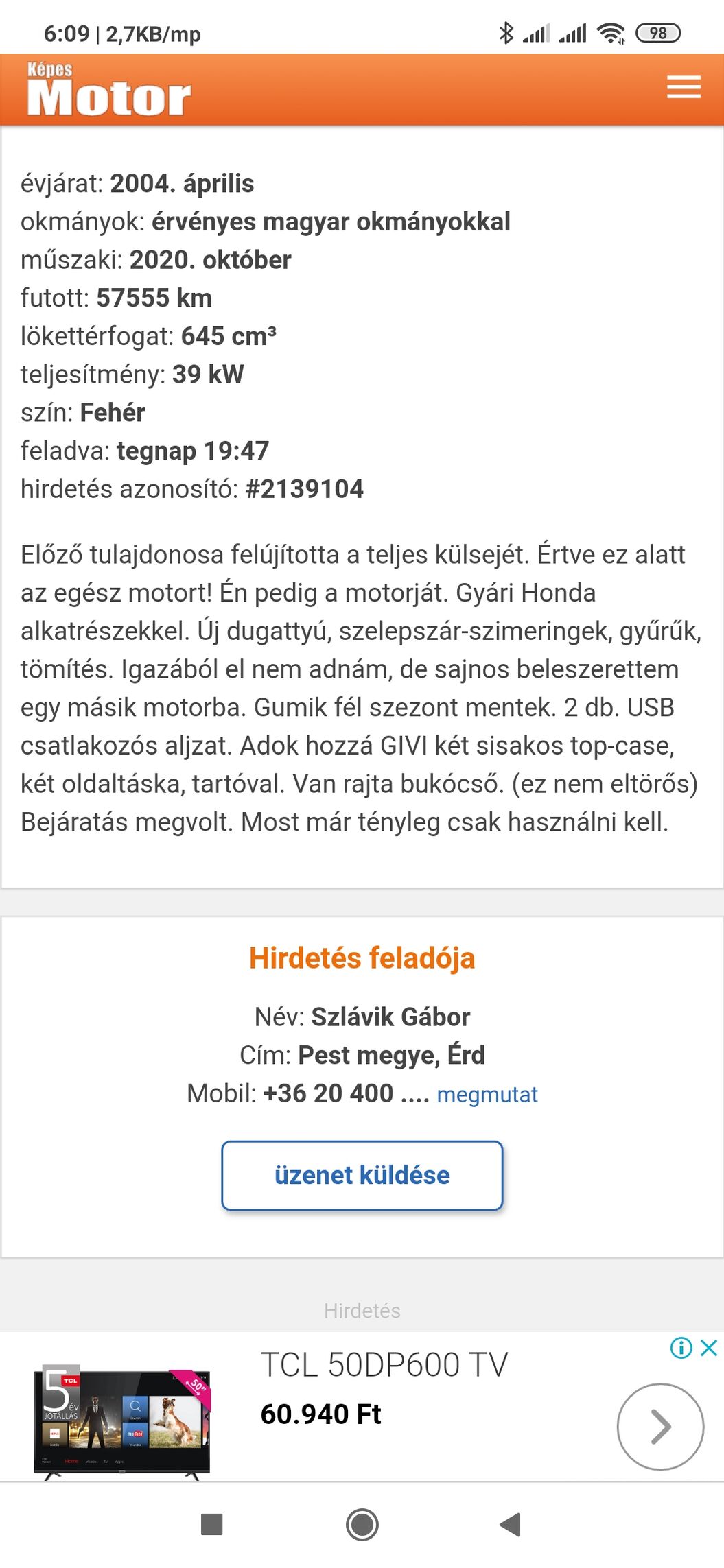Viewport: 724px width, 1568px height.
Task: Open the ad info icon
Action: tap(681, 1348)
